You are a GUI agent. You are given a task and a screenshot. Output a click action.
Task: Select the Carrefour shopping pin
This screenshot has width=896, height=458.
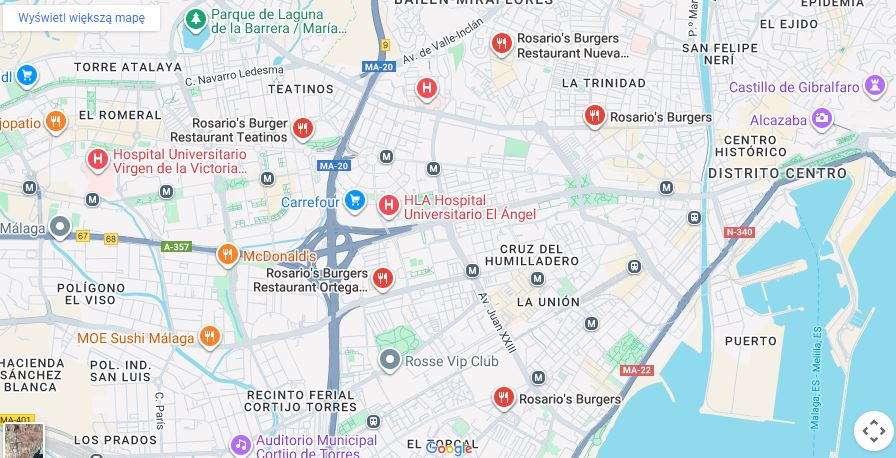coord(354,201)
